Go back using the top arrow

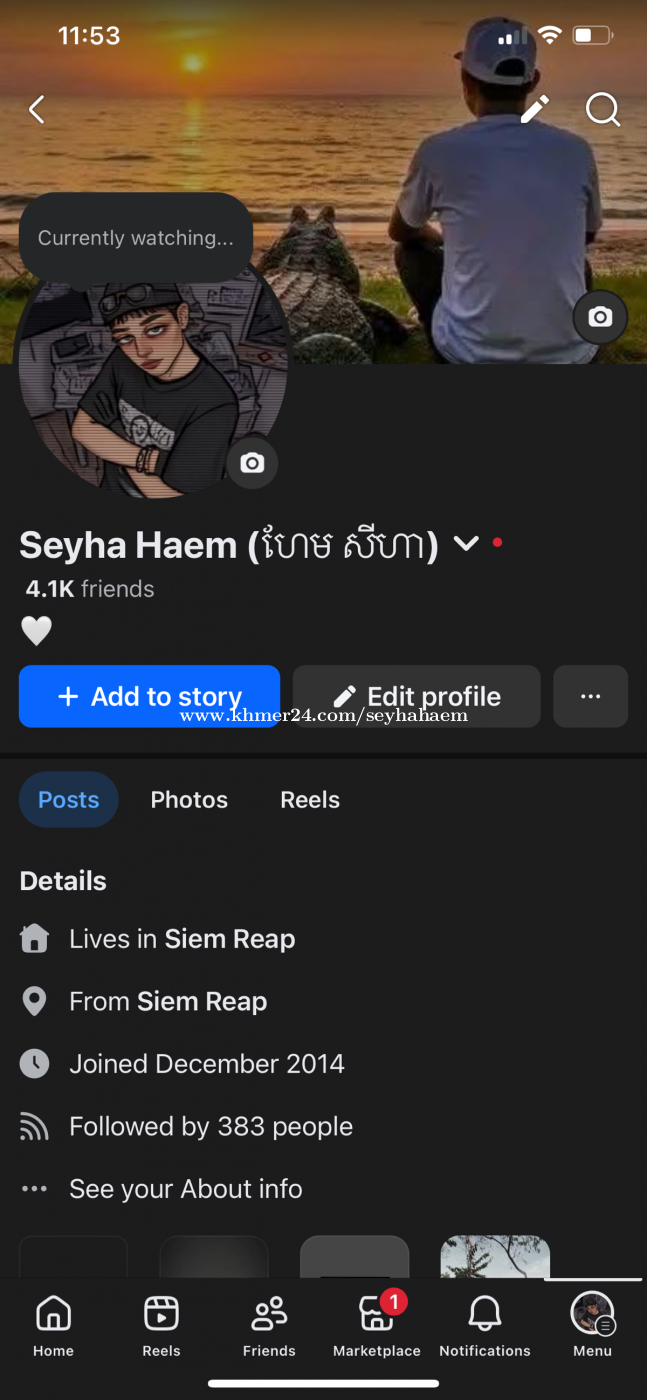37,109
